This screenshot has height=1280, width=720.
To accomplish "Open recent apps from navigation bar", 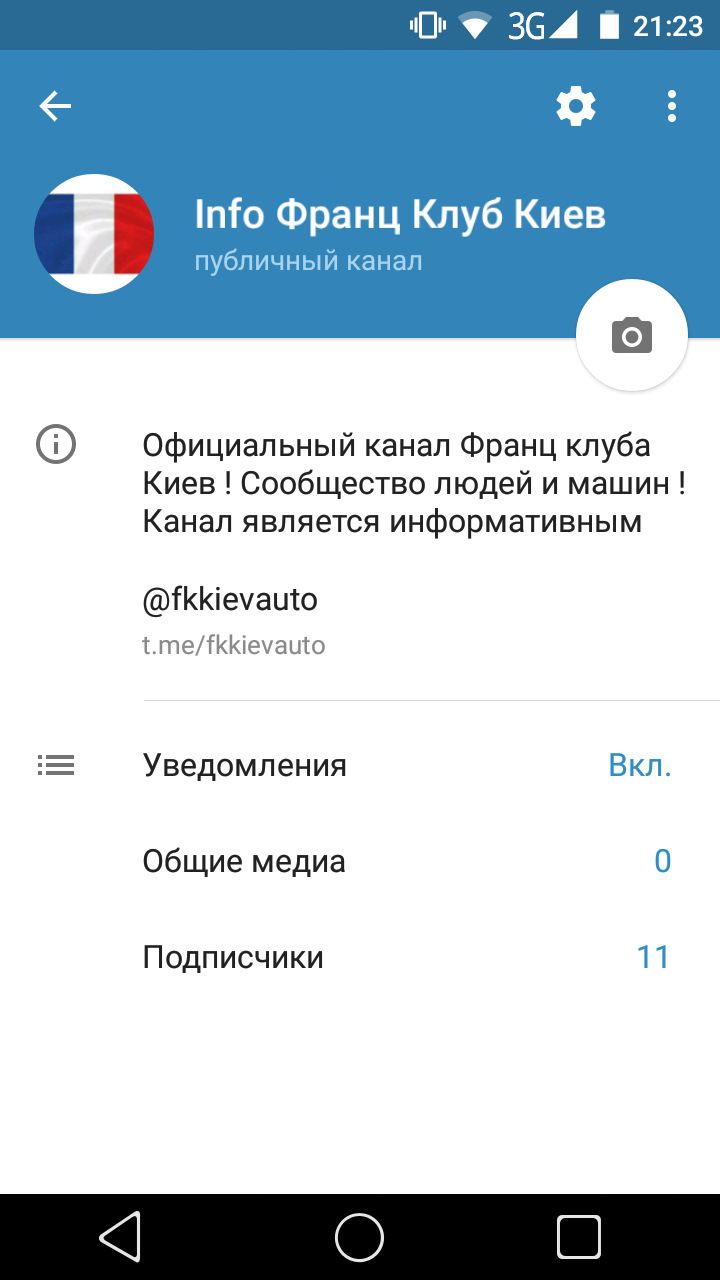I will tap(578, 1237).
